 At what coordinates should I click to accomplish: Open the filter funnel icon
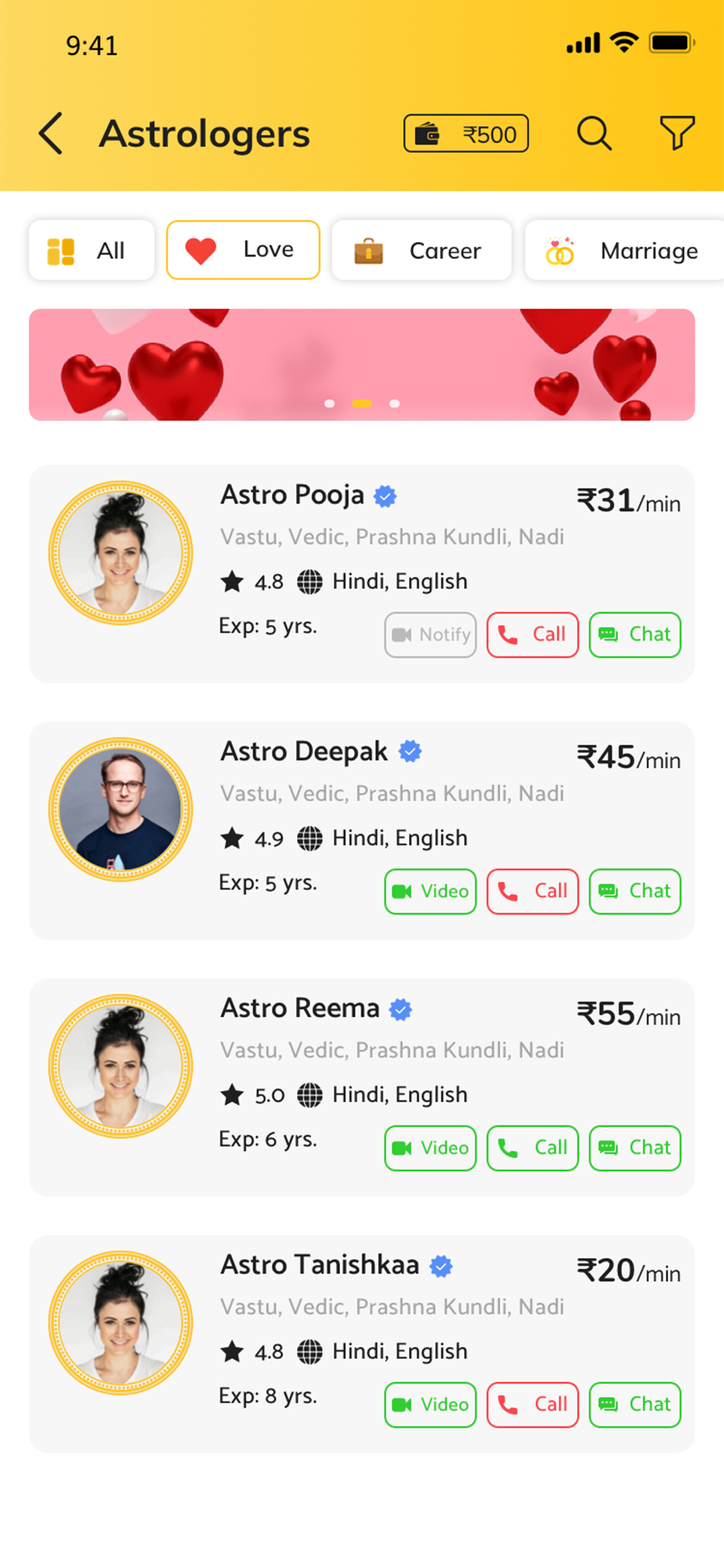click(677, 133)
